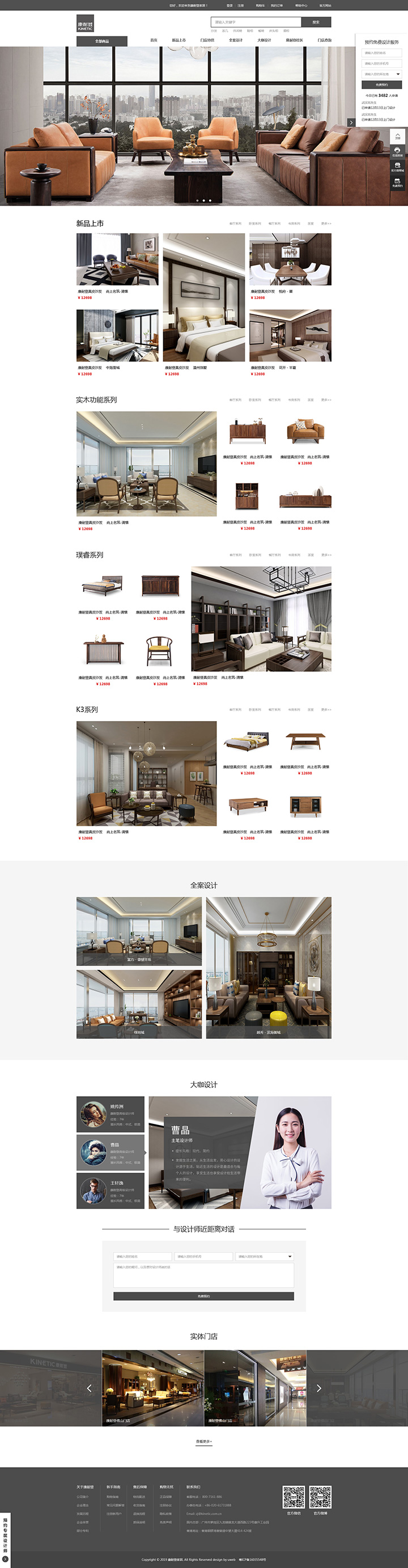Viewport: 408px width, 1568px height.
Task: Show previous store photos with left arrow
Action: click(89, 1388)
